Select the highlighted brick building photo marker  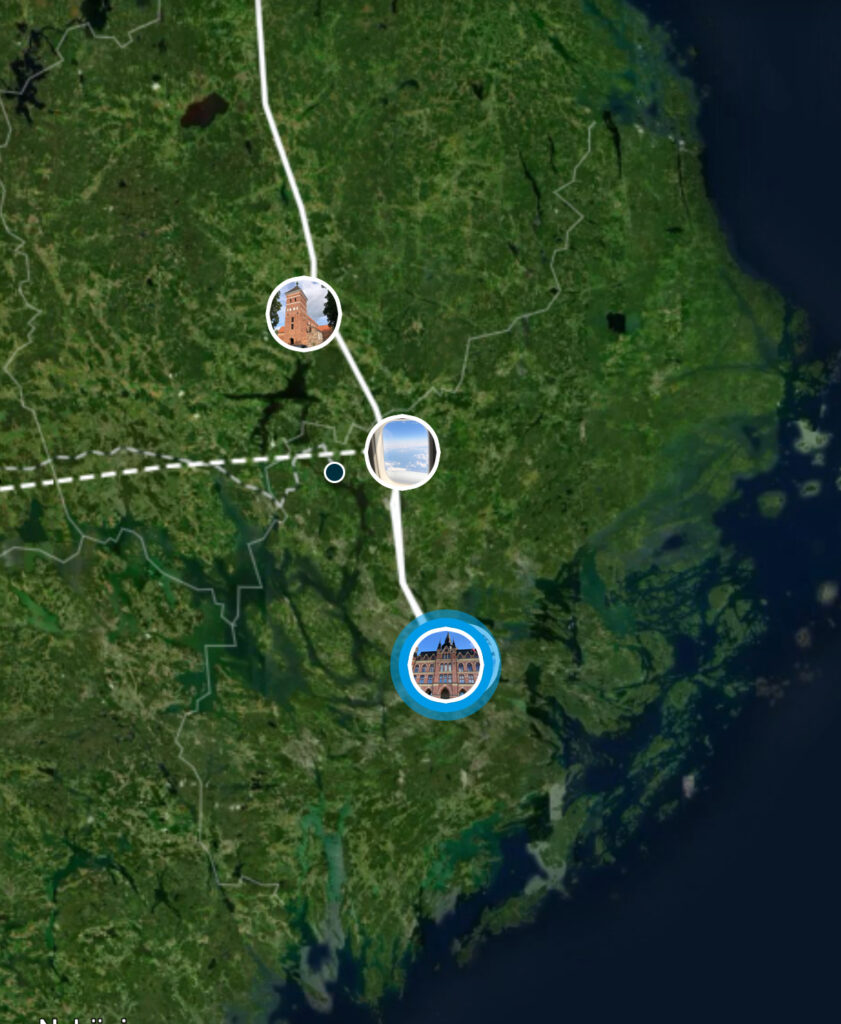pyautogui.click(x=446, y=665)
